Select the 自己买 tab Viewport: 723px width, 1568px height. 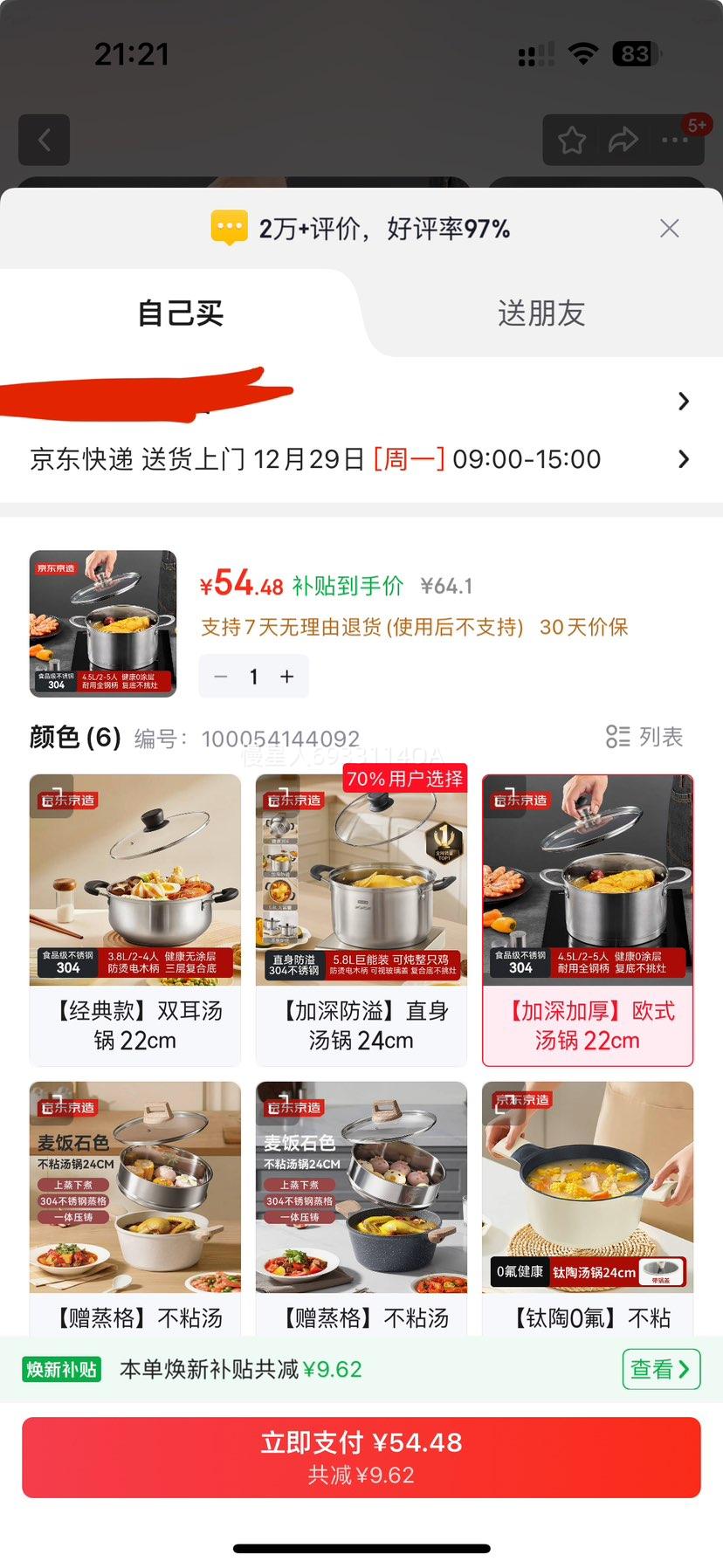(x=181, y=313)
